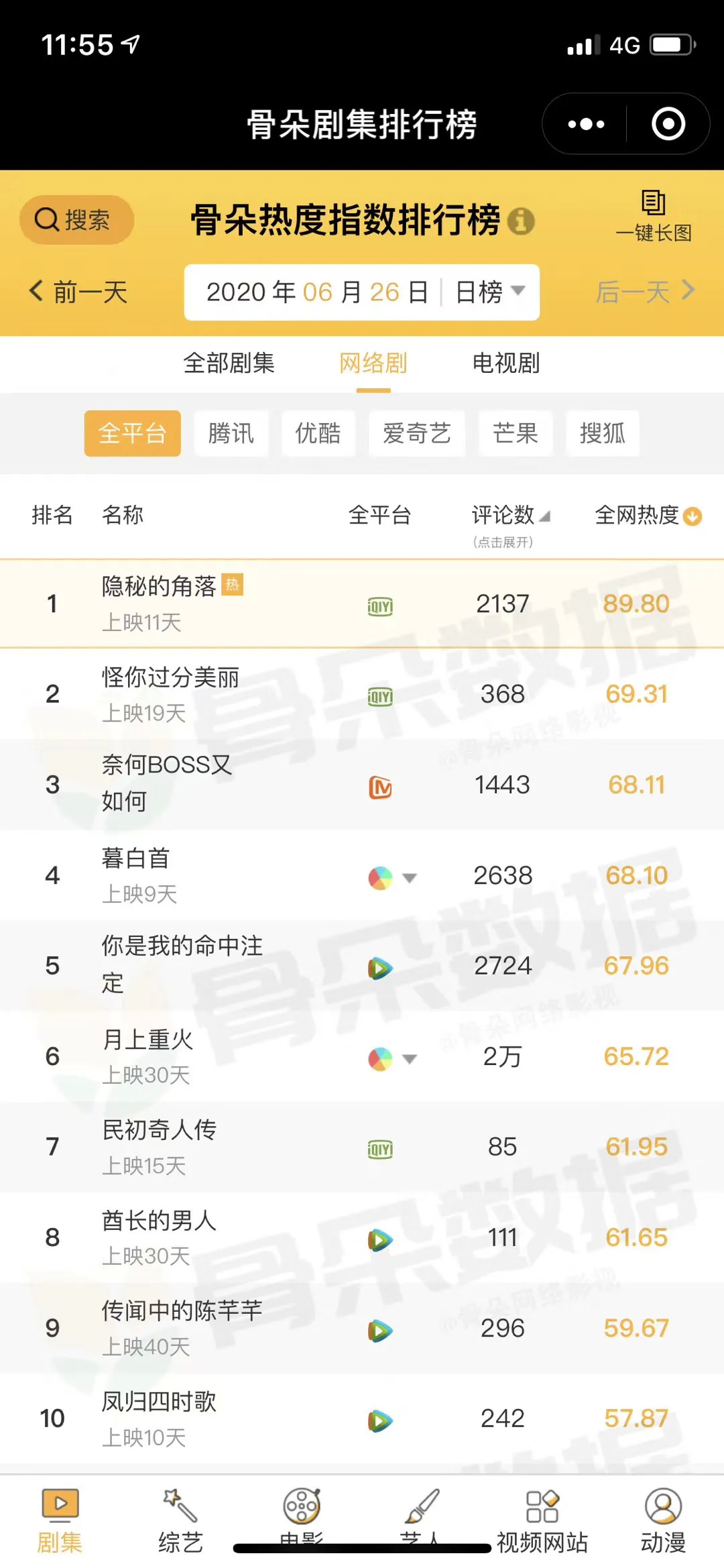Filter by 优酷 platform
This screenshot has width=724, height=1568.
click(x=318, y=433)
